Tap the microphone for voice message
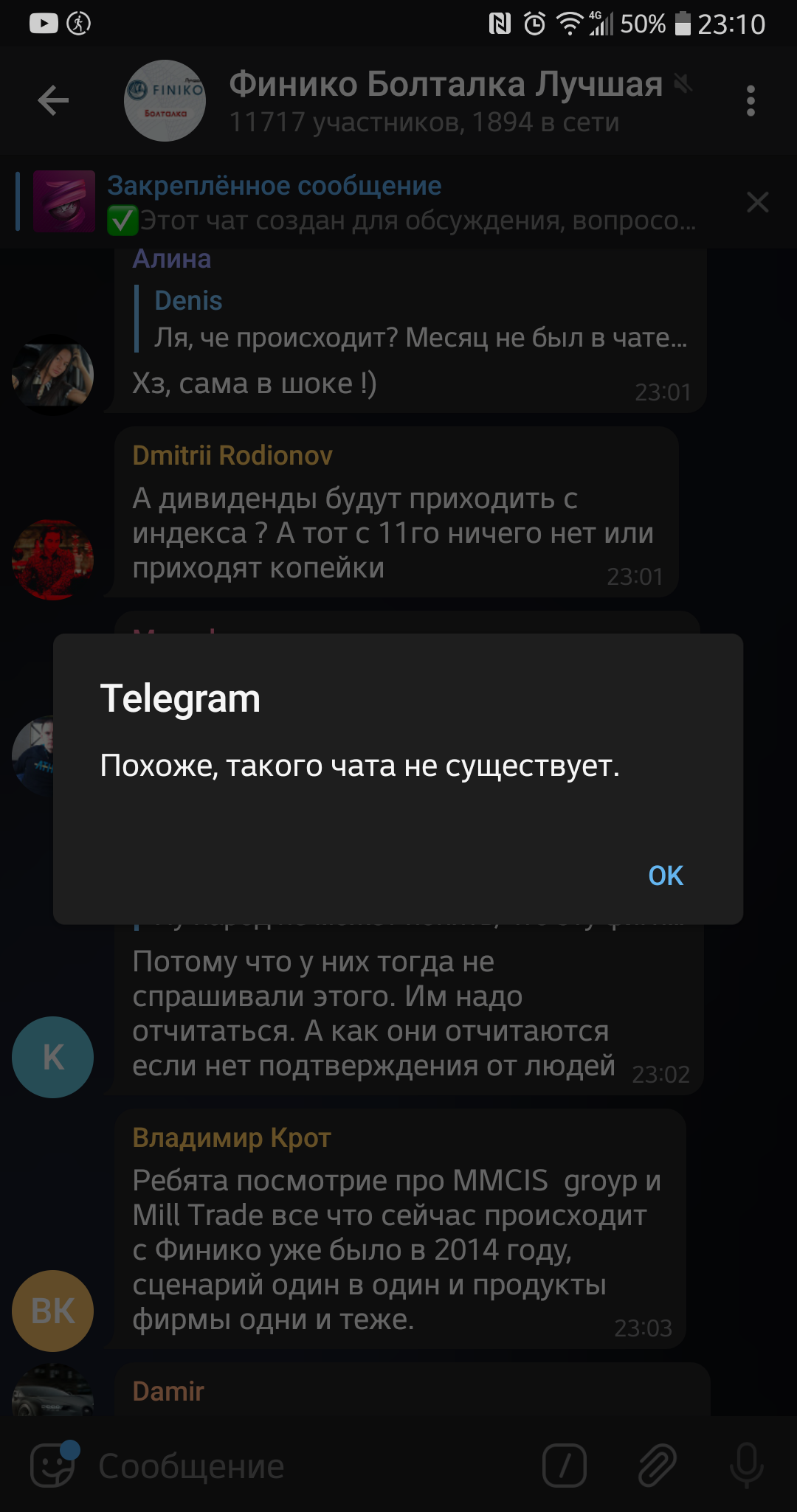 (747, 1466)
